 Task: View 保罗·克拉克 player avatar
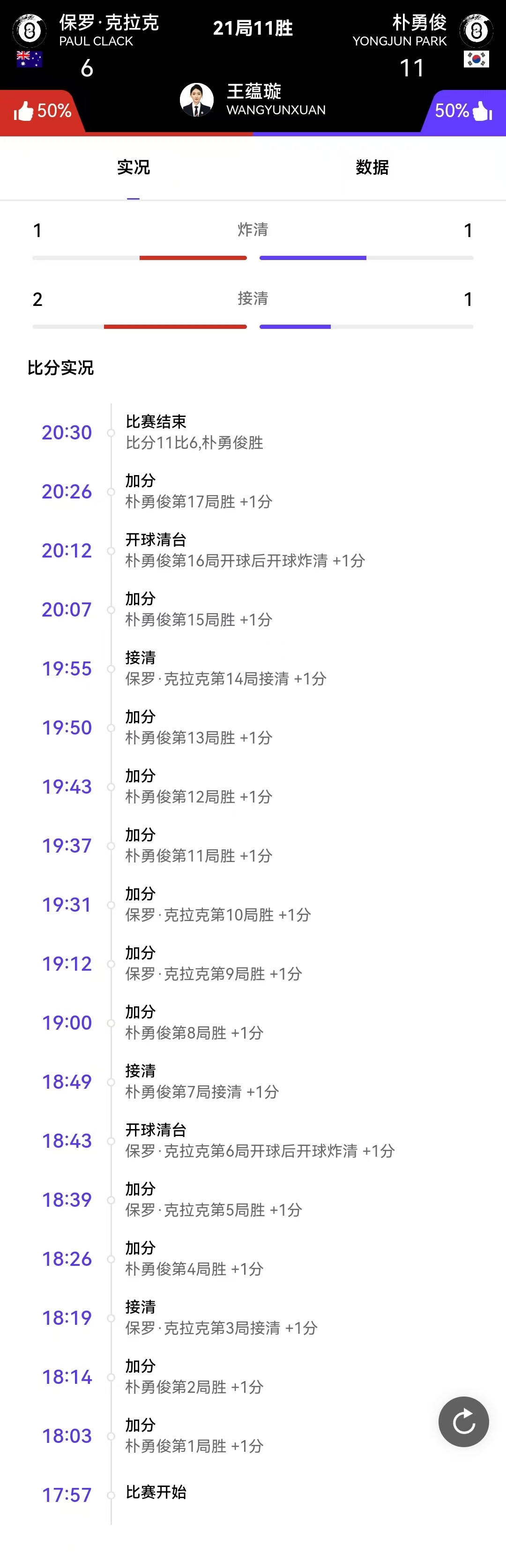pyautogui.click(x=29, y=30)
